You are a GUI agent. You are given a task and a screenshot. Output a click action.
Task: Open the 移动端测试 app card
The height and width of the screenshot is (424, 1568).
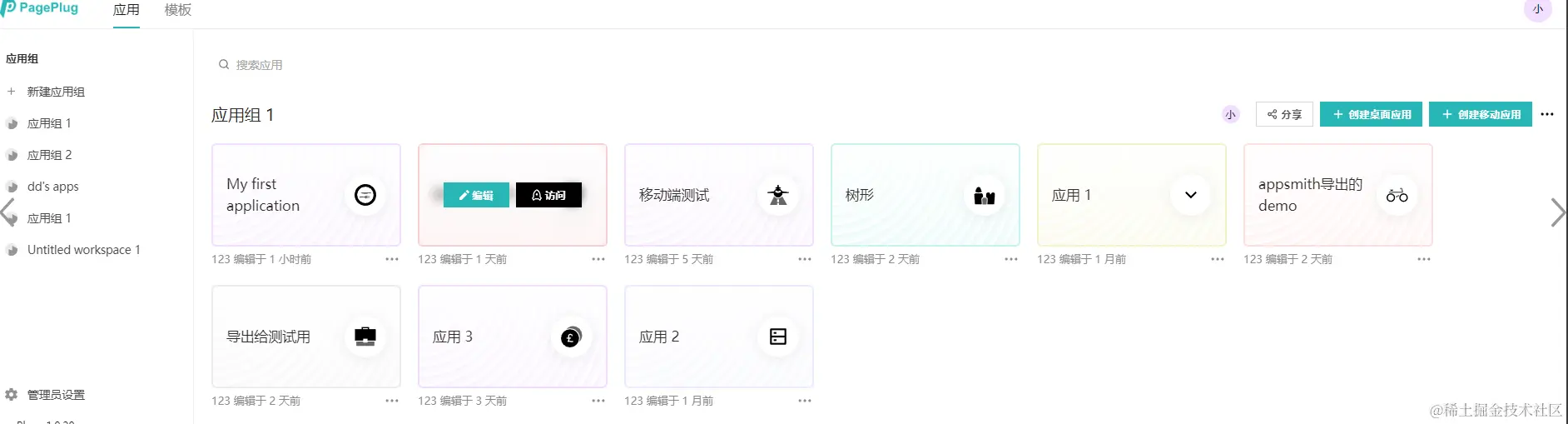pos(718,195)
